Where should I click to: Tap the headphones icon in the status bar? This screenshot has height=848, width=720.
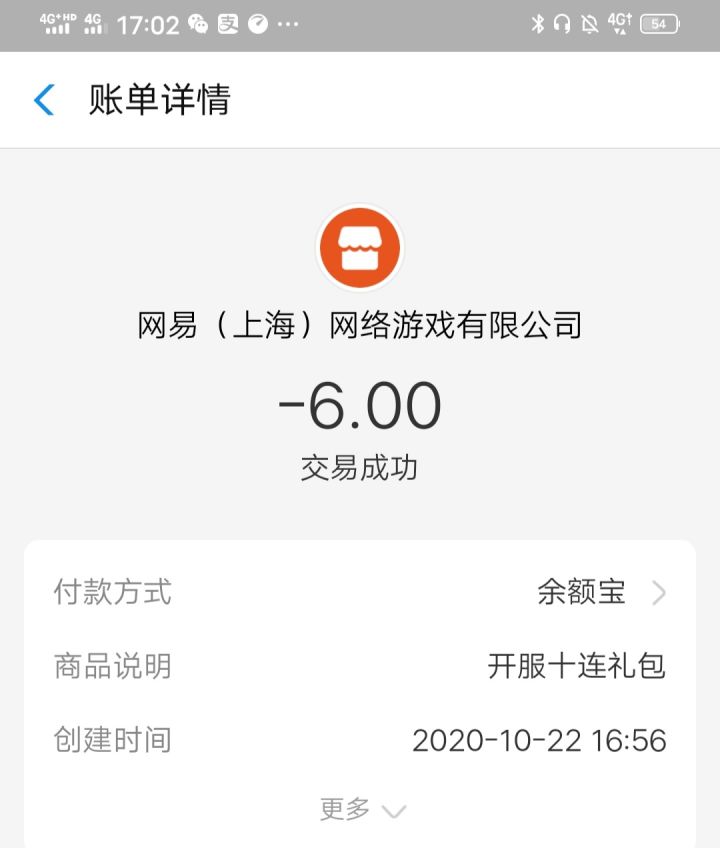(562, 22)
